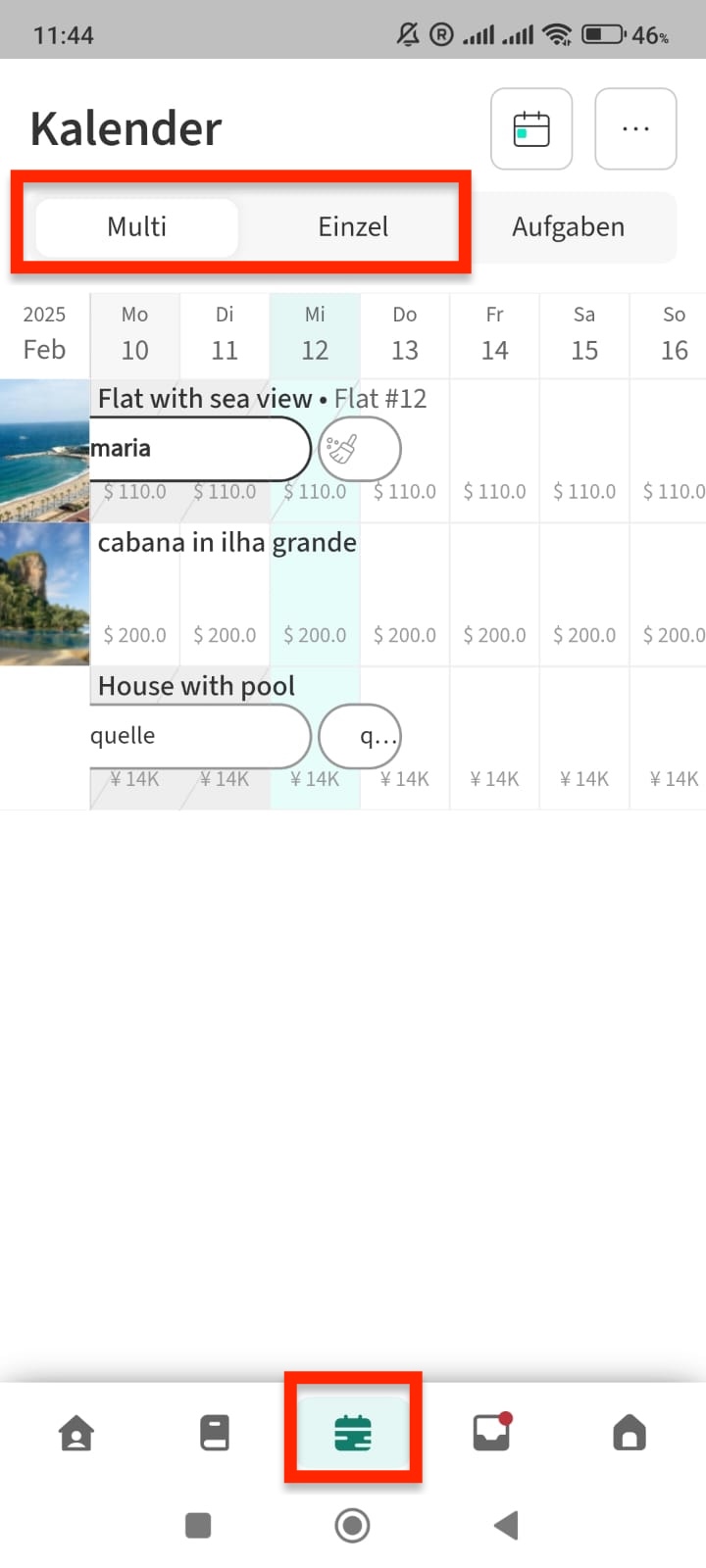This screenshot has width=706, height=1568.
Task: Open the calendar date picker icon
Action: tap(531, 129)
